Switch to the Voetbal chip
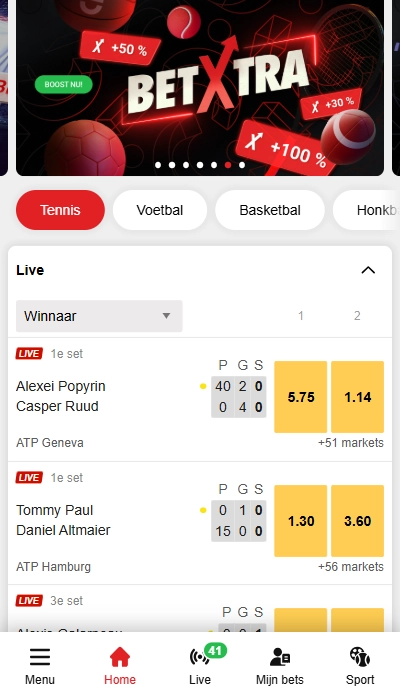 [160, 210]
